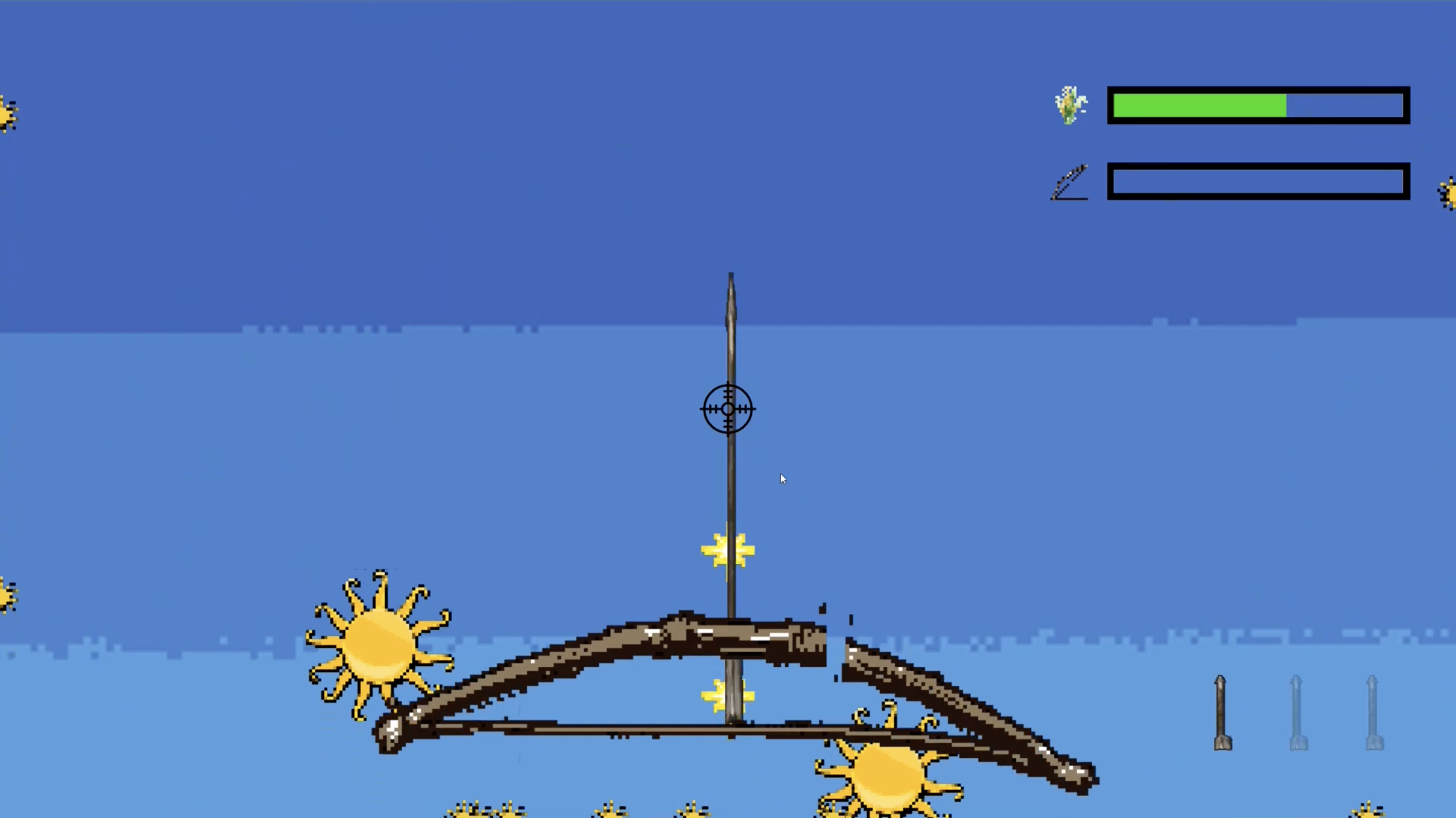Image resolution: width=1456 pixels, height=818 pixels.
Task: Shoot the large sun left of bow
Action: click(377, 646)
